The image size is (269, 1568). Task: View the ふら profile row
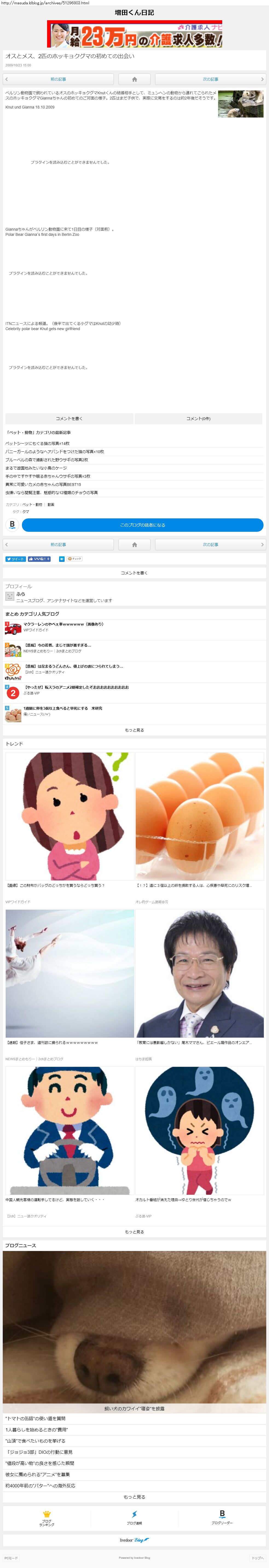pyautogui.click(x=134, y=597)
